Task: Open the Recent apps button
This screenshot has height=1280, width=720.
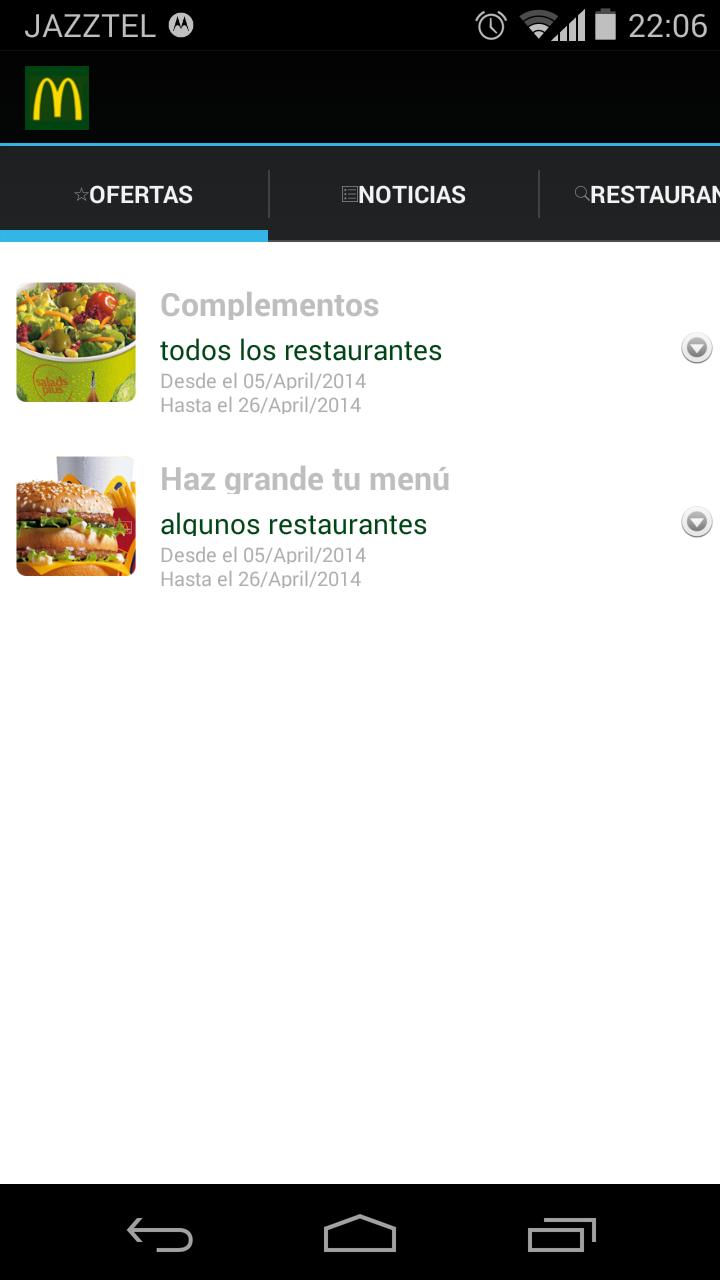Action: 561,1235
